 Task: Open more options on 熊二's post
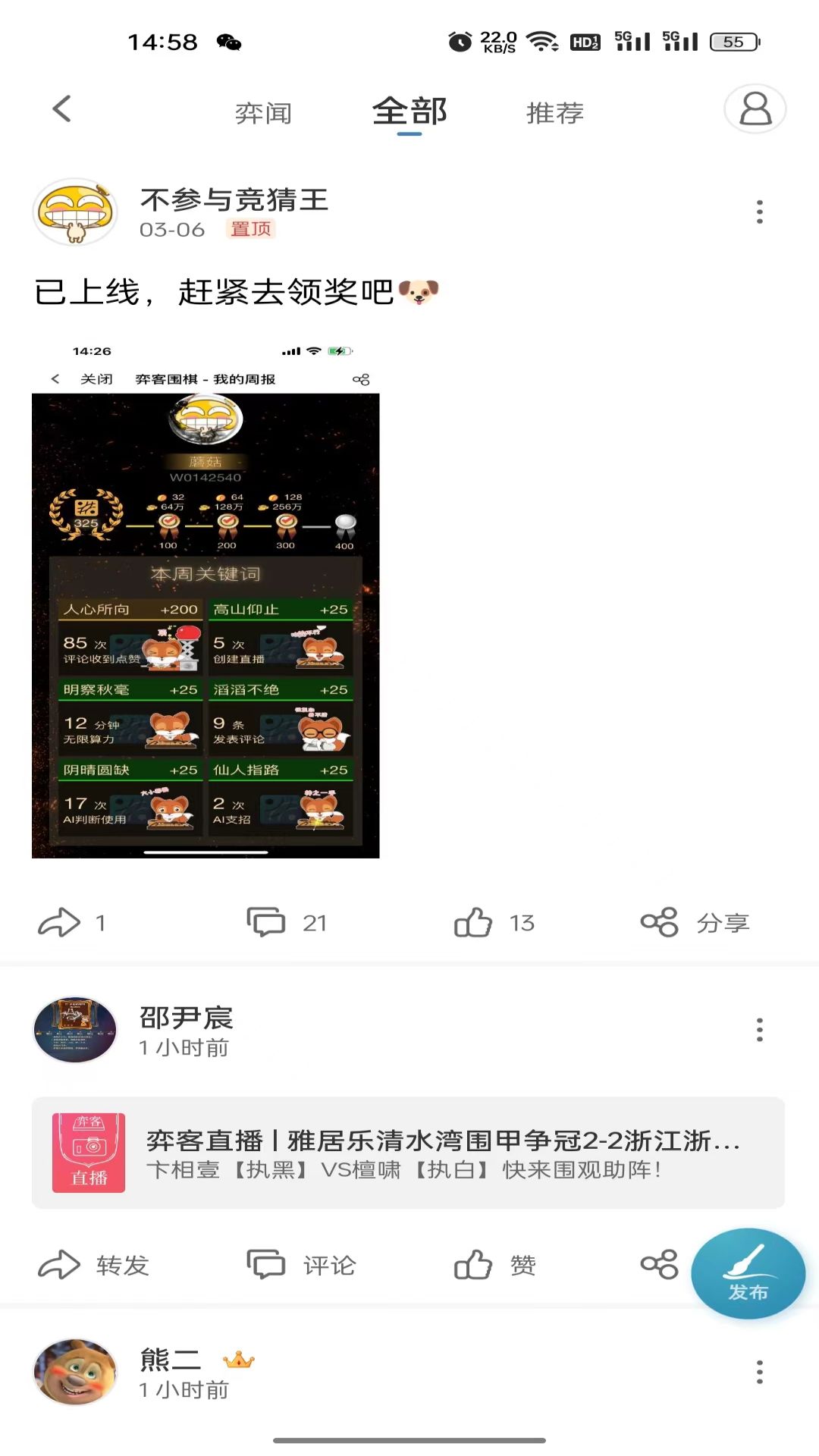pos(759,1372)
